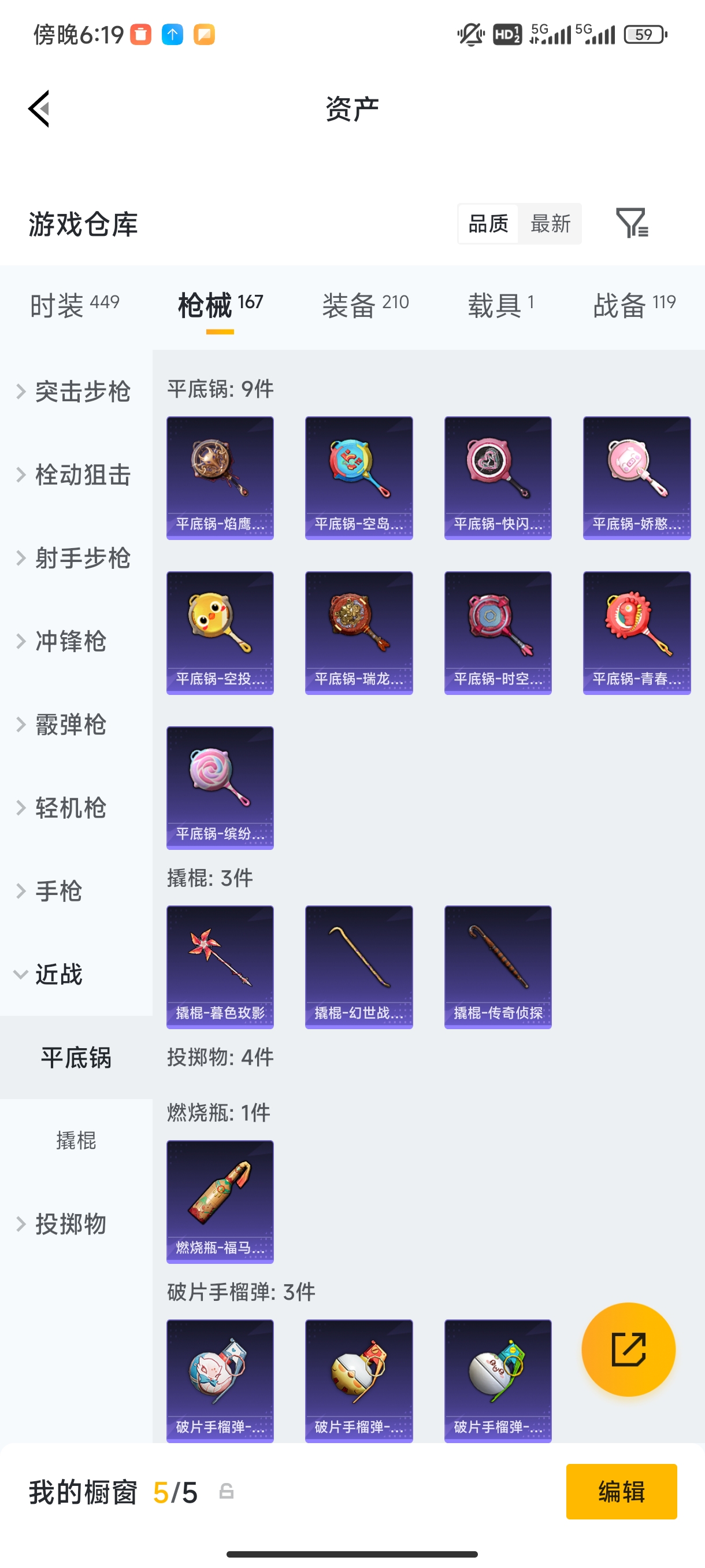Open 我的橱窗 showcase
The width and height of the screenshot is (705, 1568).
tap(82, 1492)
